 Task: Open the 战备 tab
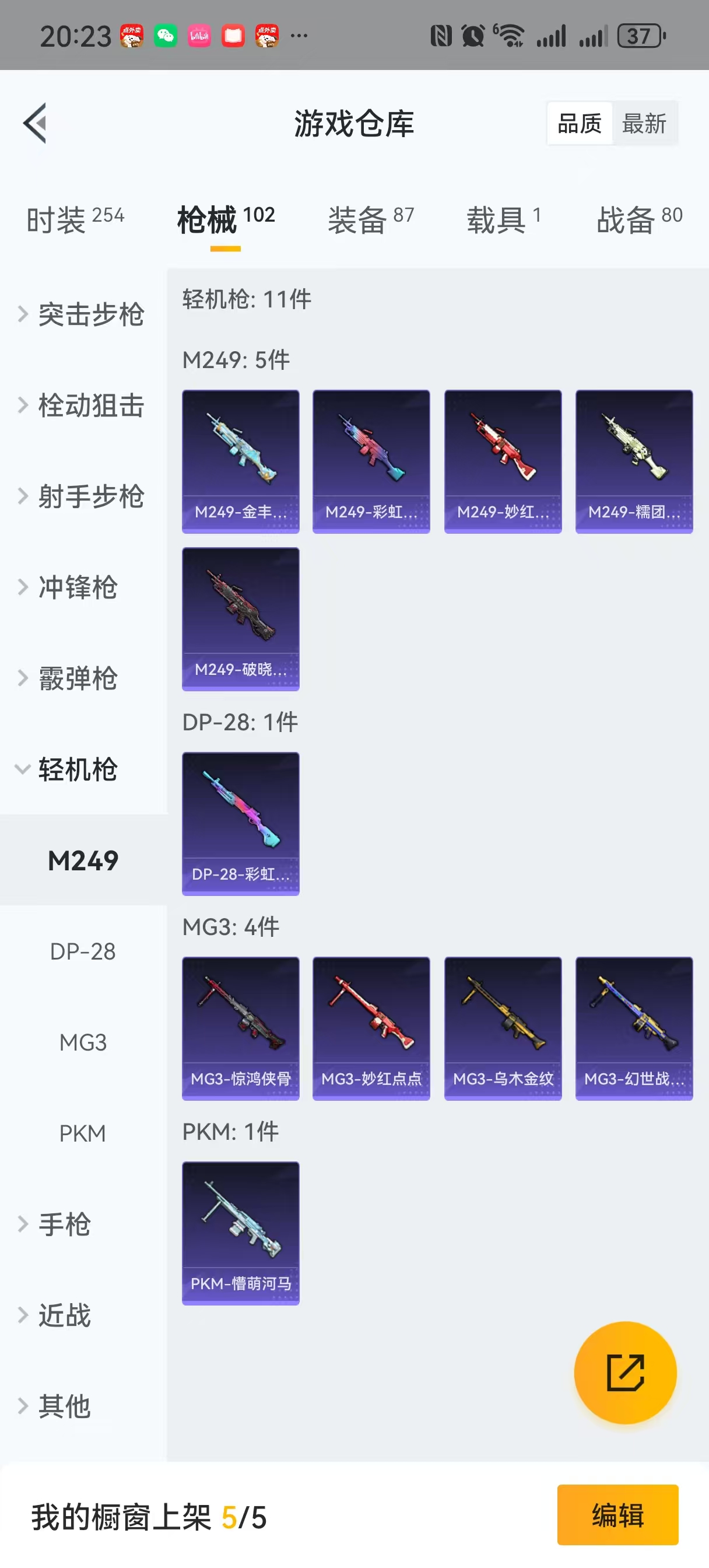639,219
